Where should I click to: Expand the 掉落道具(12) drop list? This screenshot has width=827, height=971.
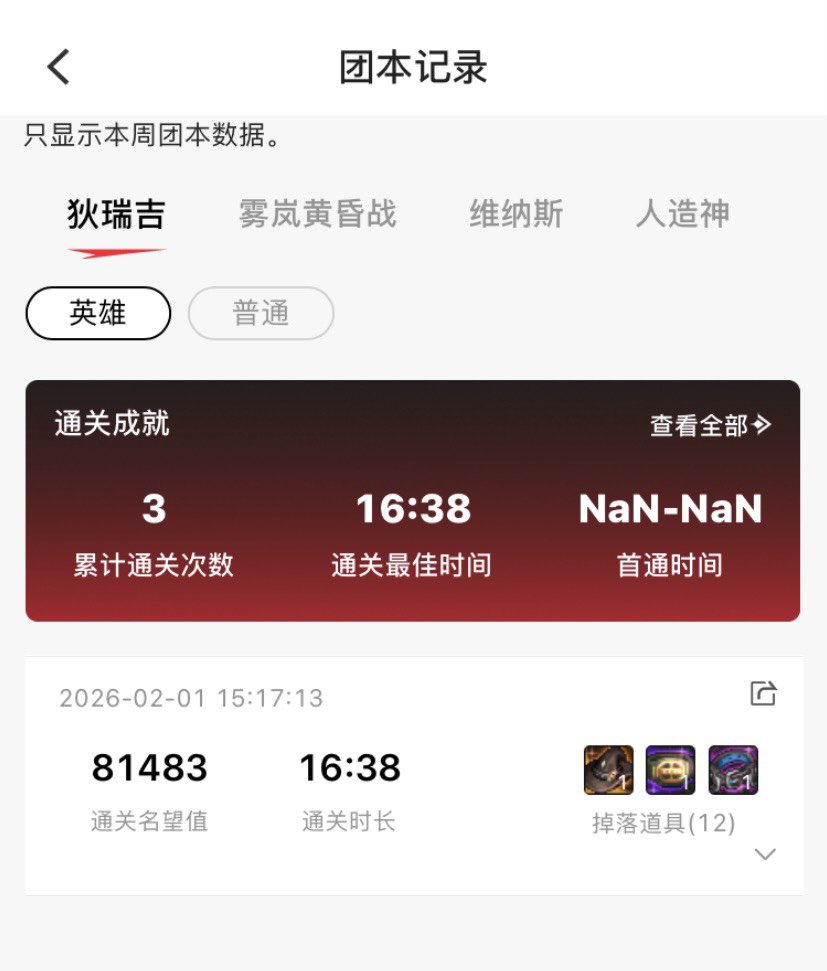coord(765,854)
